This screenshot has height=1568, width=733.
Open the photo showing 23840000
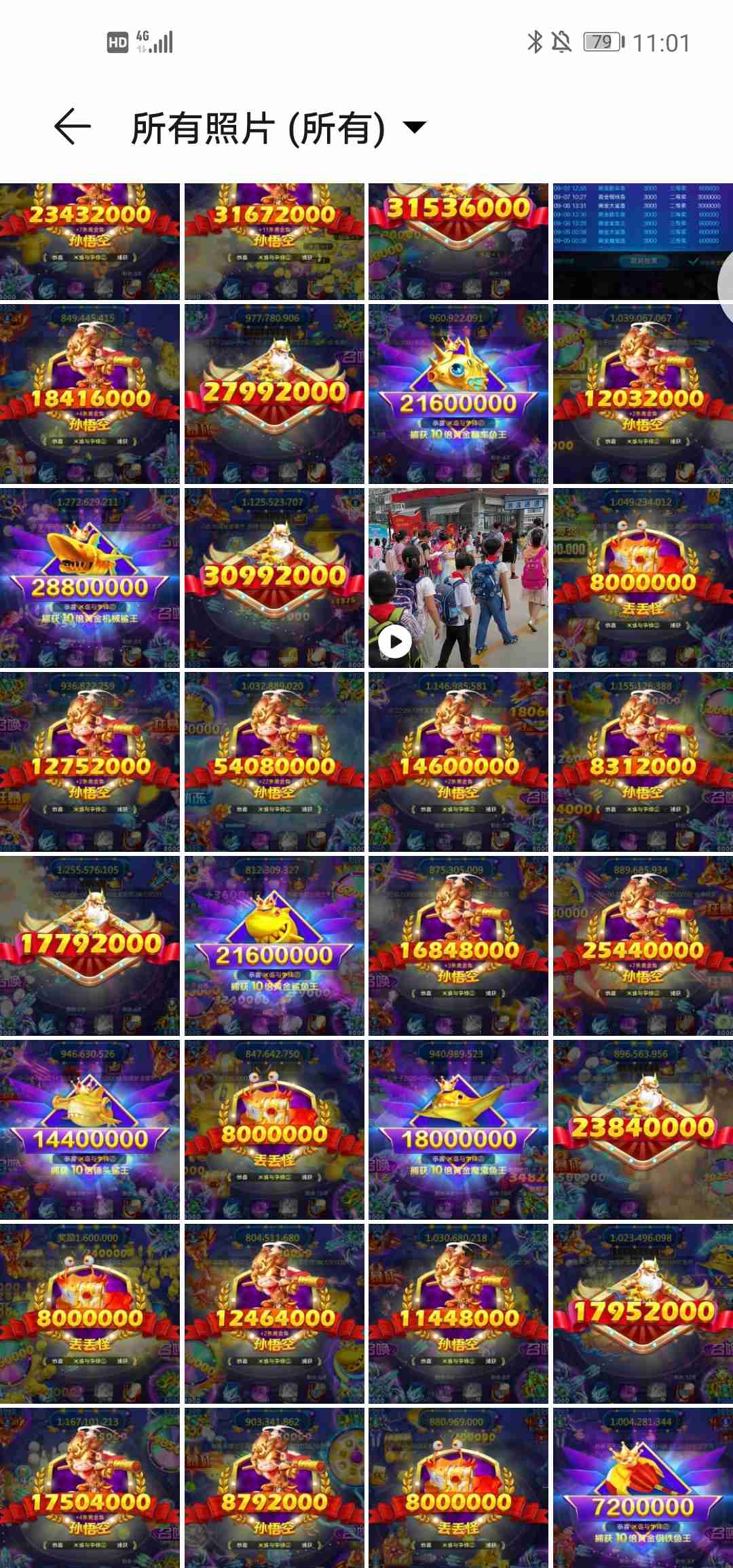coord(642,1130)
